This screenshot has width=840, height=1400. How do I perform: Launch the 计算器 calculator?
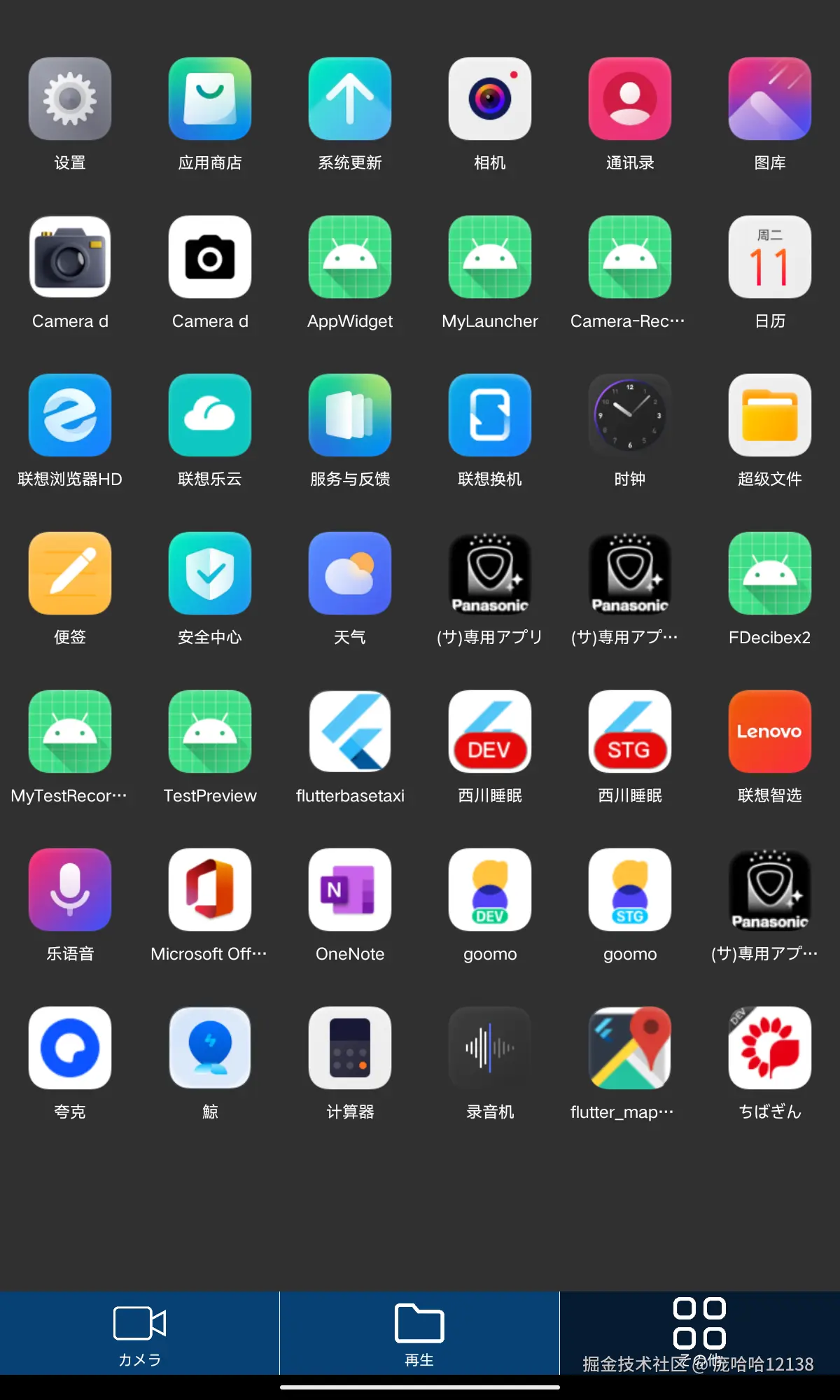click(x=350, y=1049)
